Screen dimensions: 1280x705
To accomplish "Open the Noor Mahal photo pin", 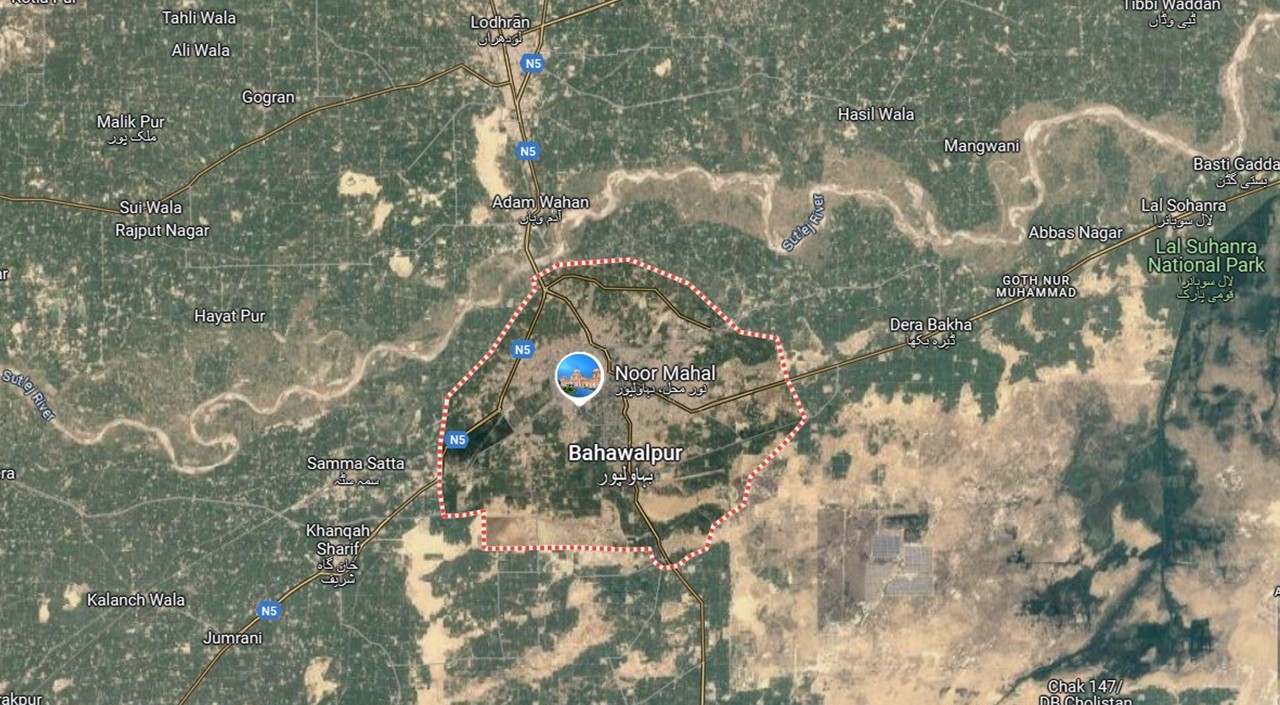I will [x=579, y=377].
